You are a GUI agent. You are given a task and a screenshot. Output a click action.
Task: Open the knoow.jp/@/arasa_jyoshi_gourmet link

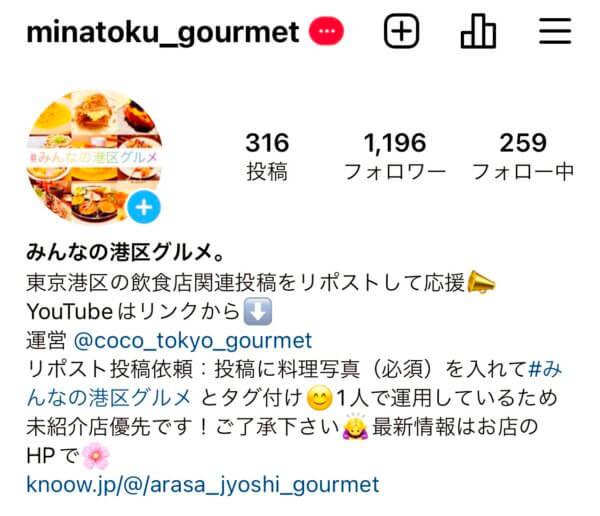pos(203,485)
